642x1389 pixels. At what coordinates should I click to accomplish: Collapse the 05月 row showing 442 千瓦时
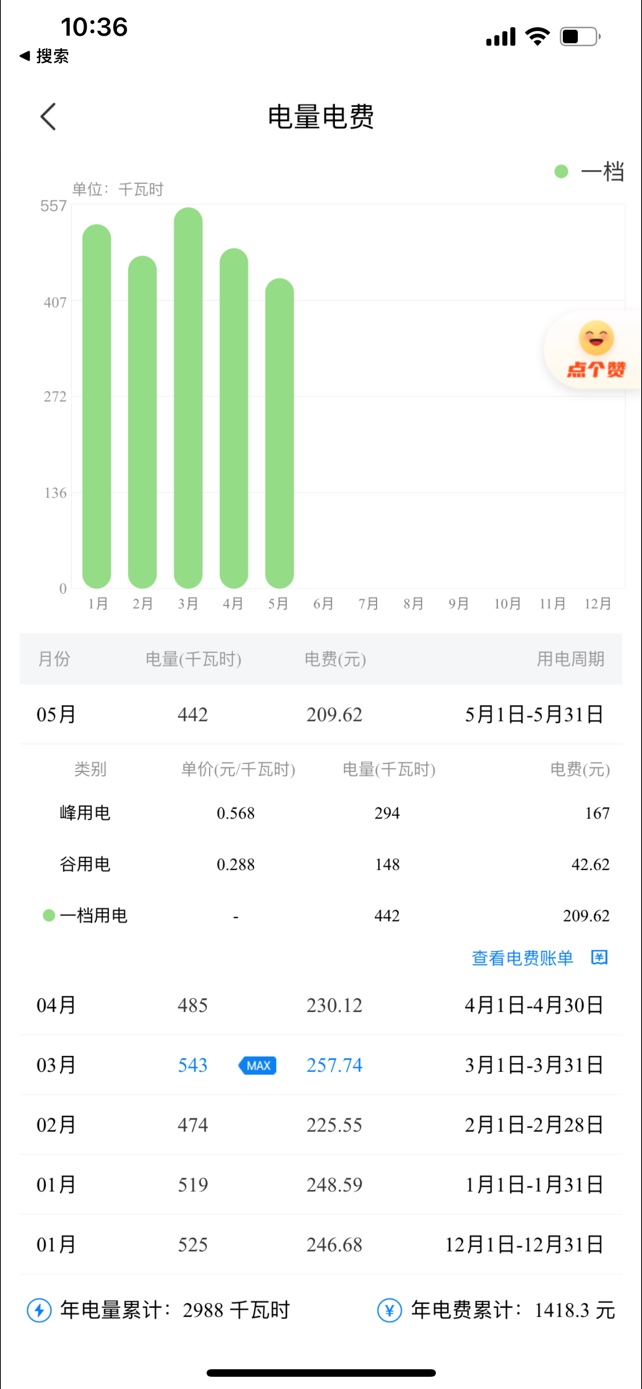pos(321,715)
